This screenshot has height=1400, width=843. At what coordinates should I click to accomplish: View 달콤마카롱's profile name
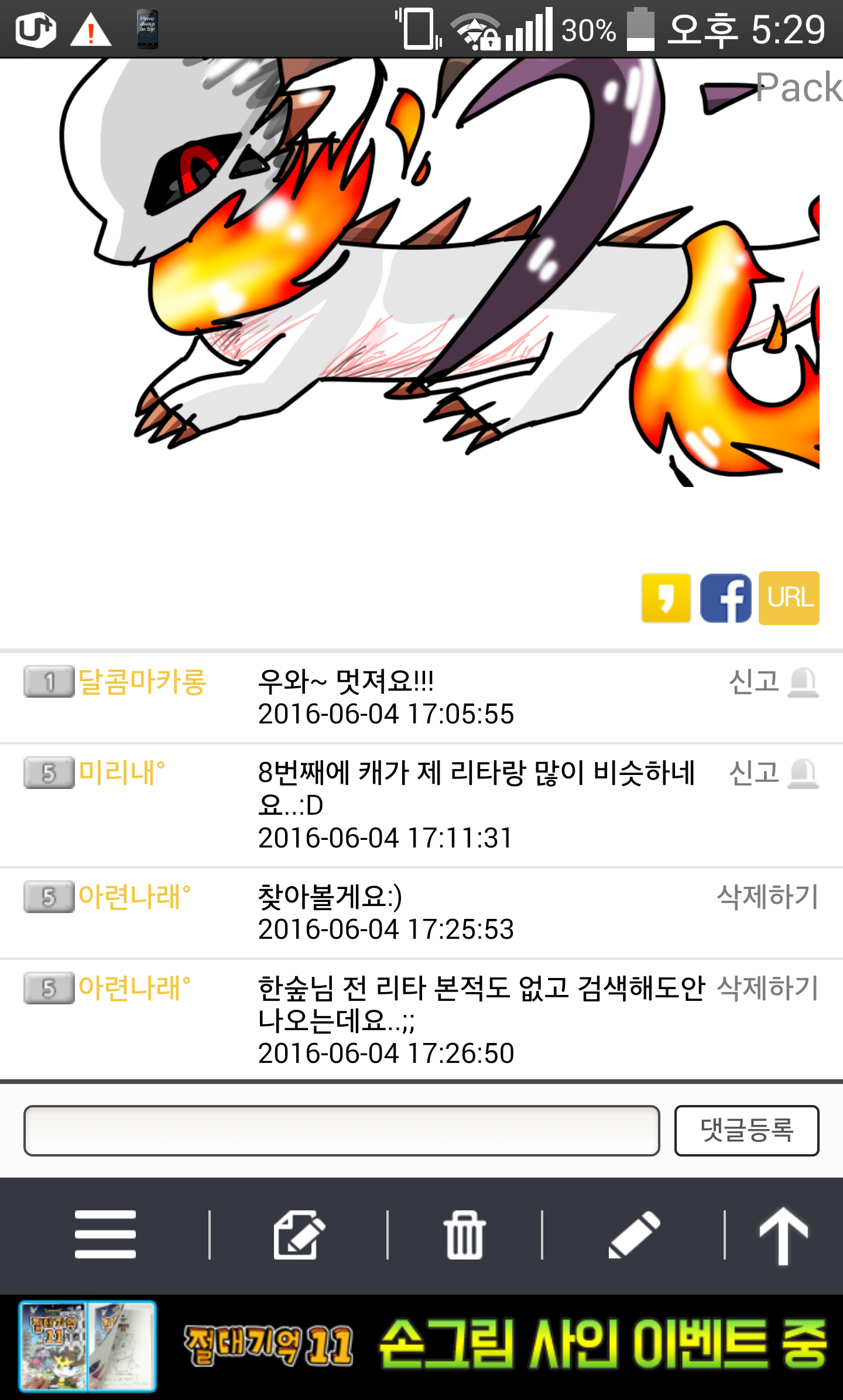pyautogui.click(x=142, y=682)
